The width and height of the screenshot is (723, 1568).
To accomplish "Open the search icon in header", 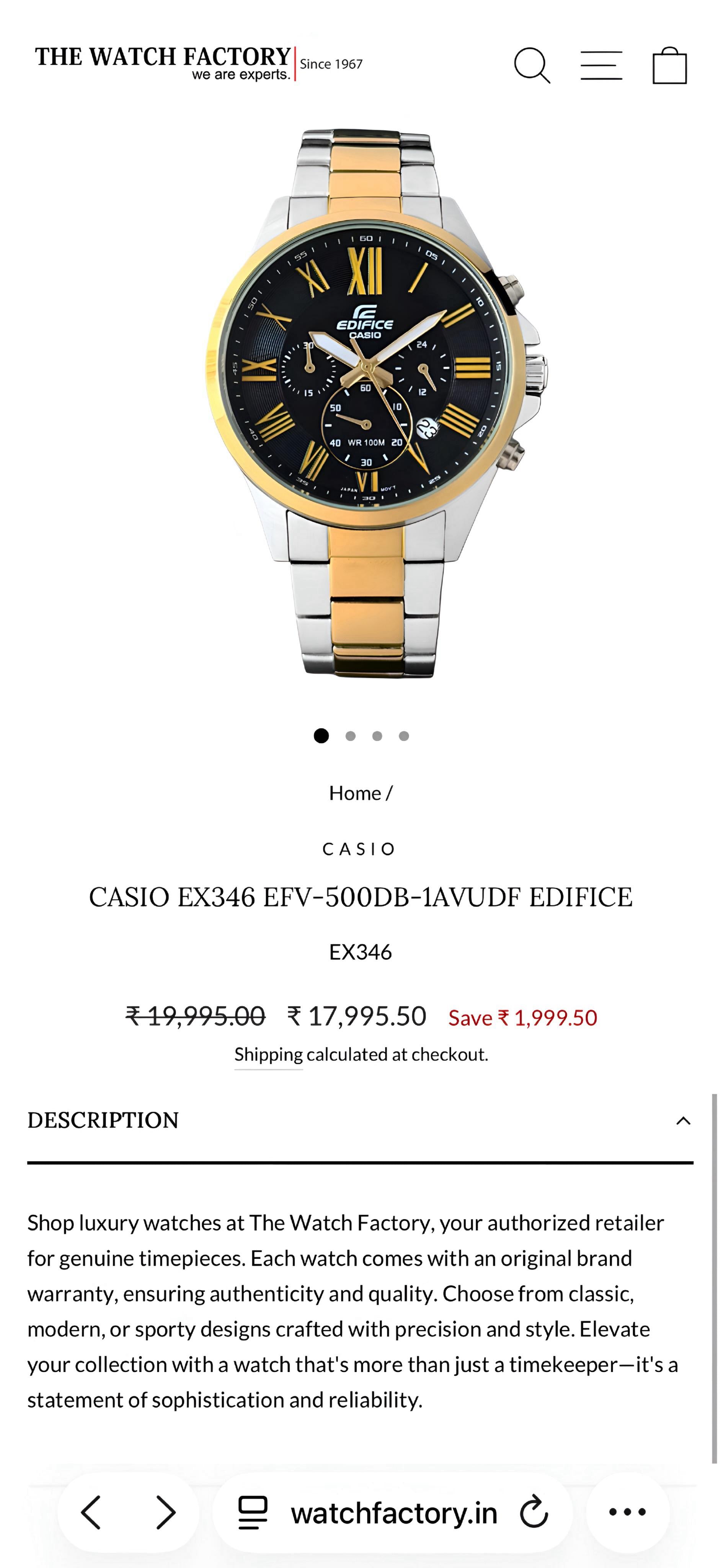I will pos(532,65).
